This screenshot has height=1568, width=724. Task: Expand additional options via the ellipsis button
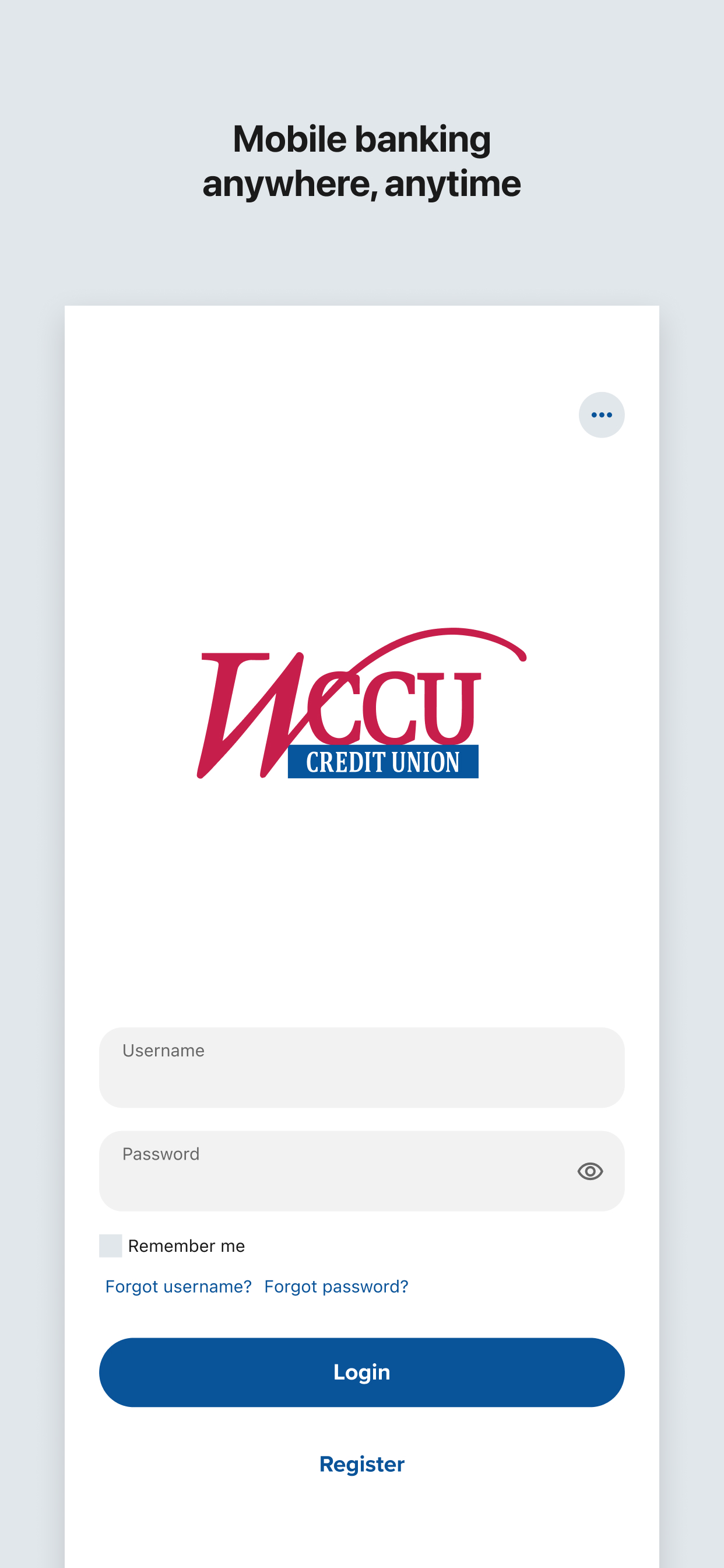click(601, 415)
